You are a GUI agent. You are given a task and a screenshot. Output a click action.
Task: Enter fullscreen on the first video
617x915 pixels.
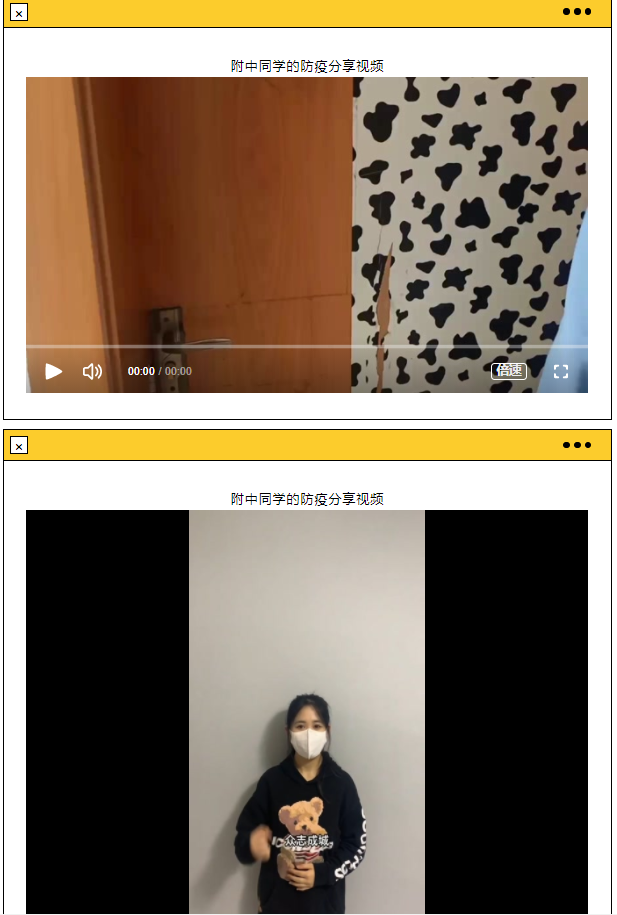pos(561,371)
